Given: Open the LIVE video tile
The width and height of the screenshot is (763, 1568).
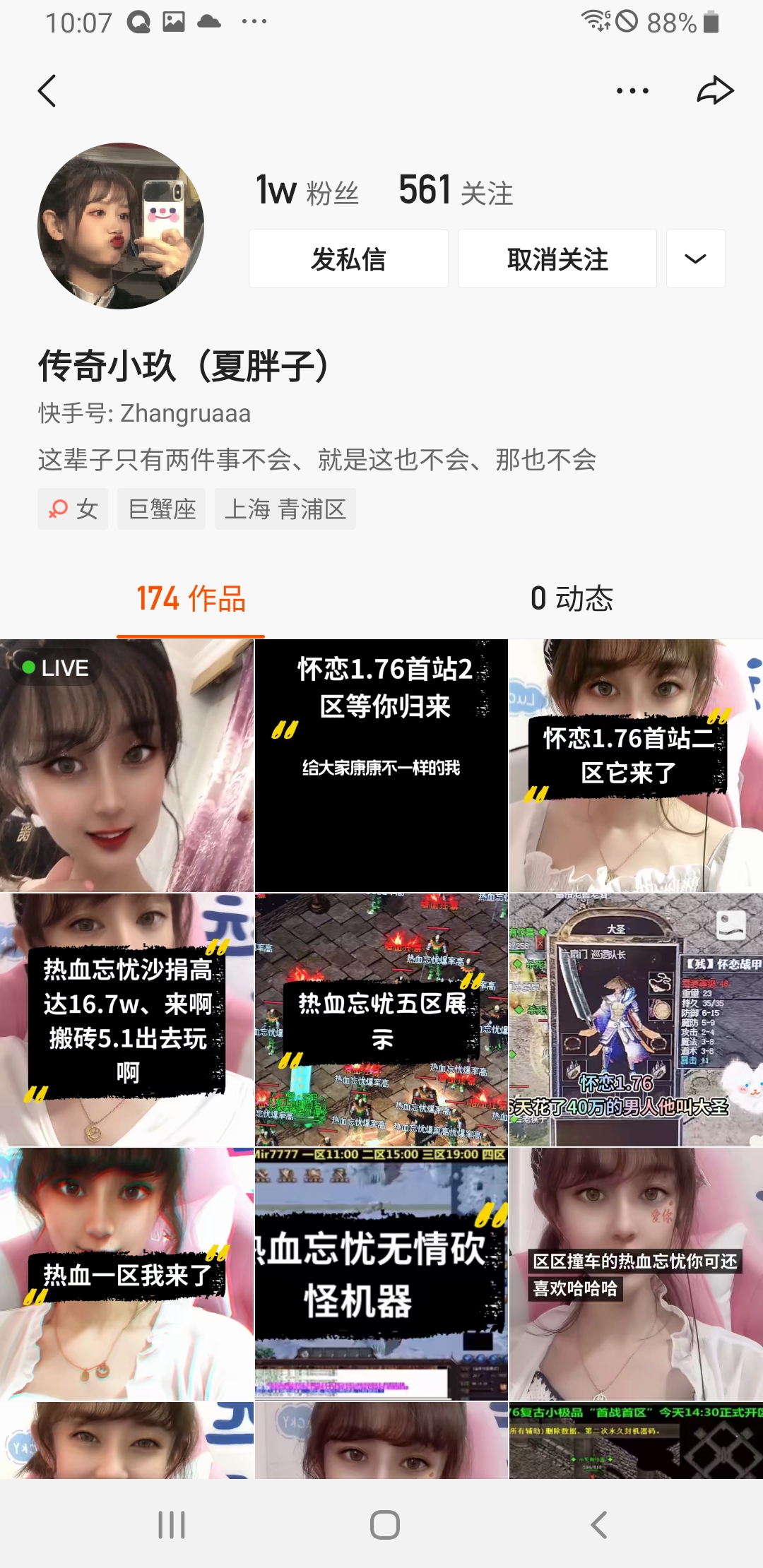Looking at the screenshot, I should pos(126,766).
